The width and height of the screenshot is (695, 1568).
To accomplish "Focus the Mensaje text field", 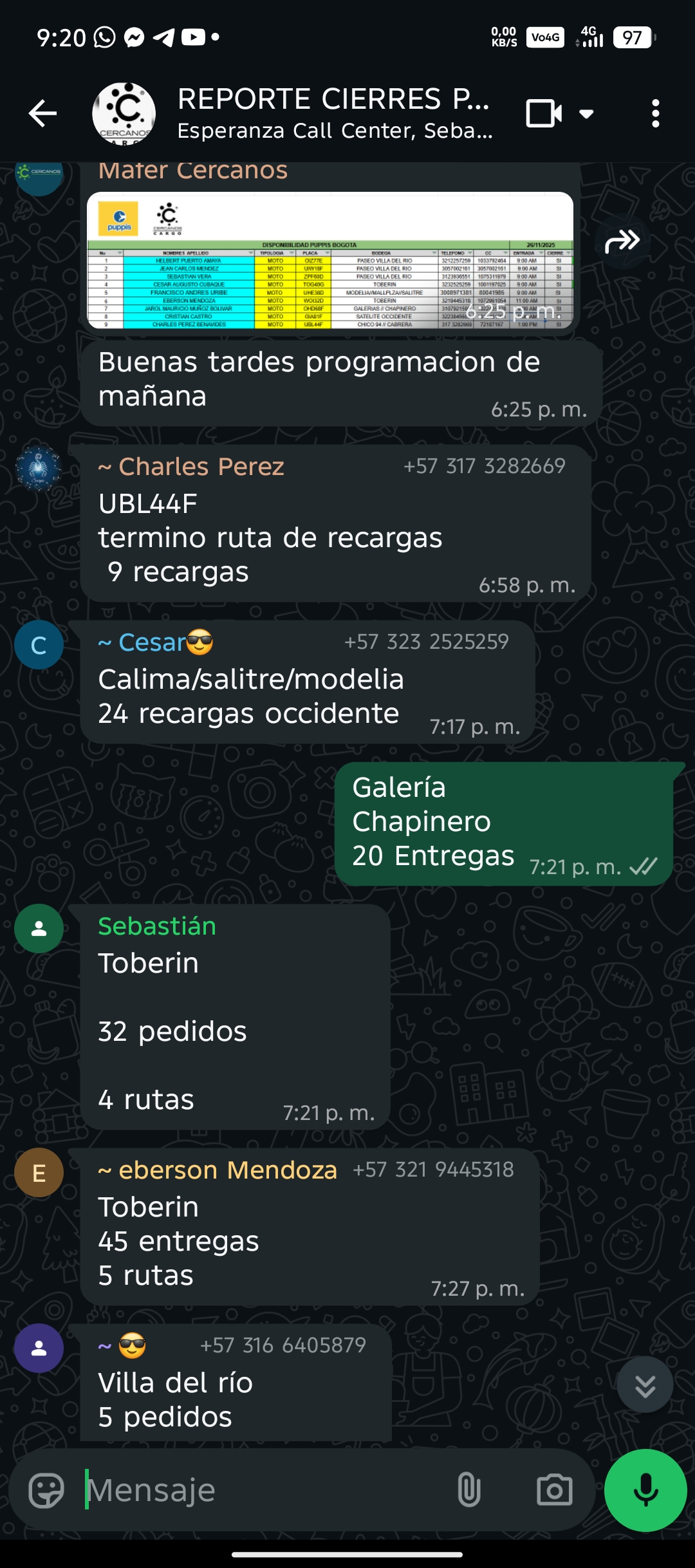I will coord(257,1490).
